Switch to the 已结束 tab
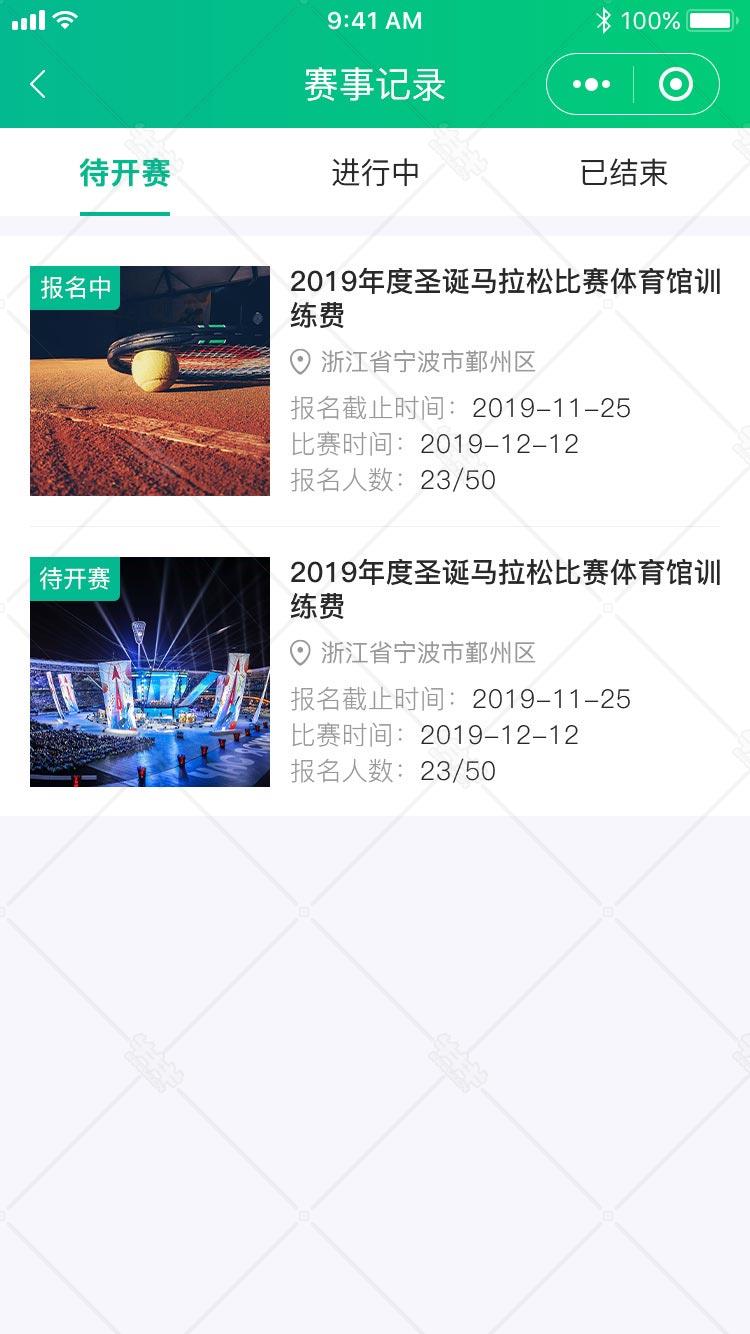 click(x=624, y=173)
